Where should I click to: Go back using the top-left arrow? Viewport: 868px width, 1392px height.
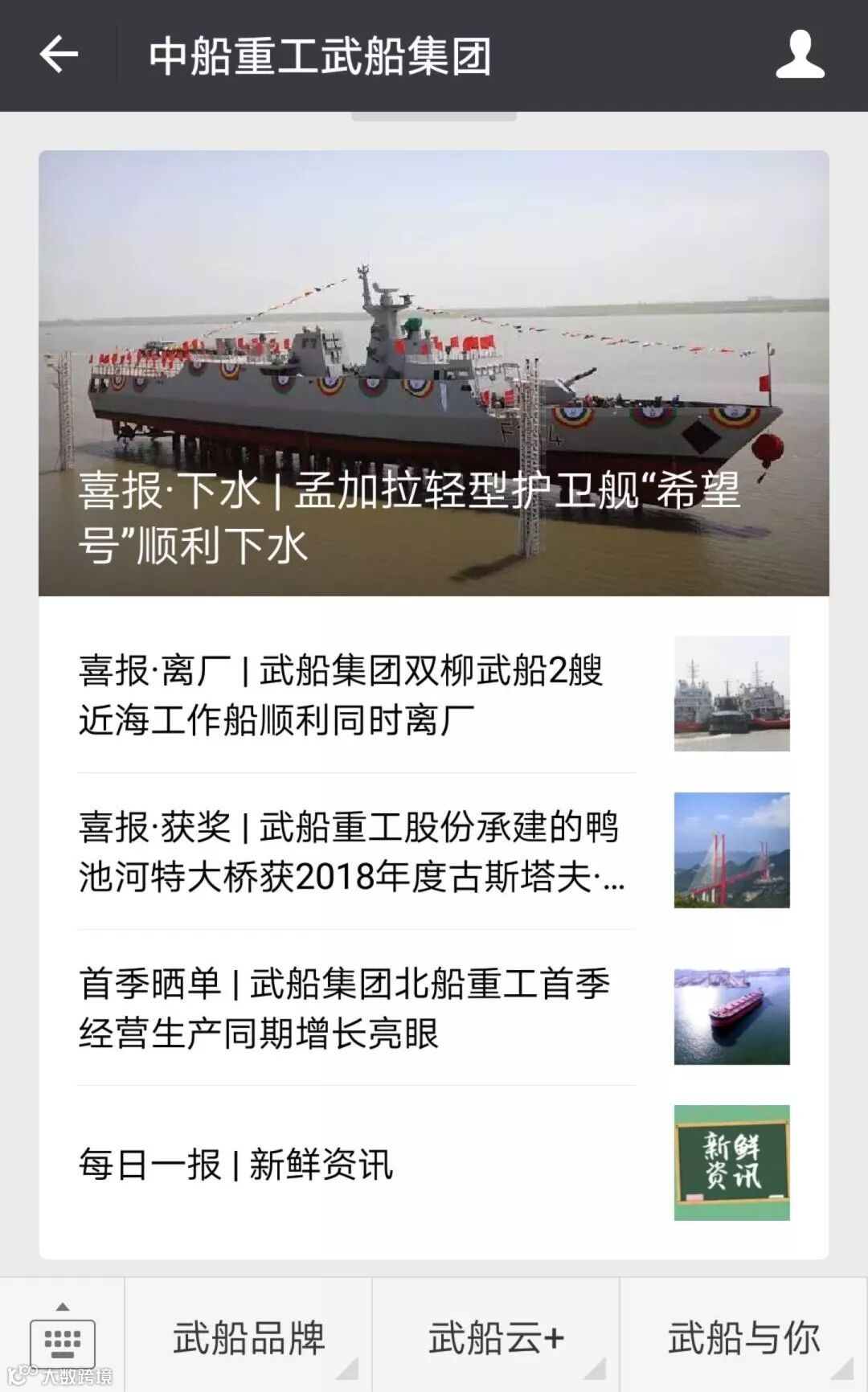click(x=59, y=55)
